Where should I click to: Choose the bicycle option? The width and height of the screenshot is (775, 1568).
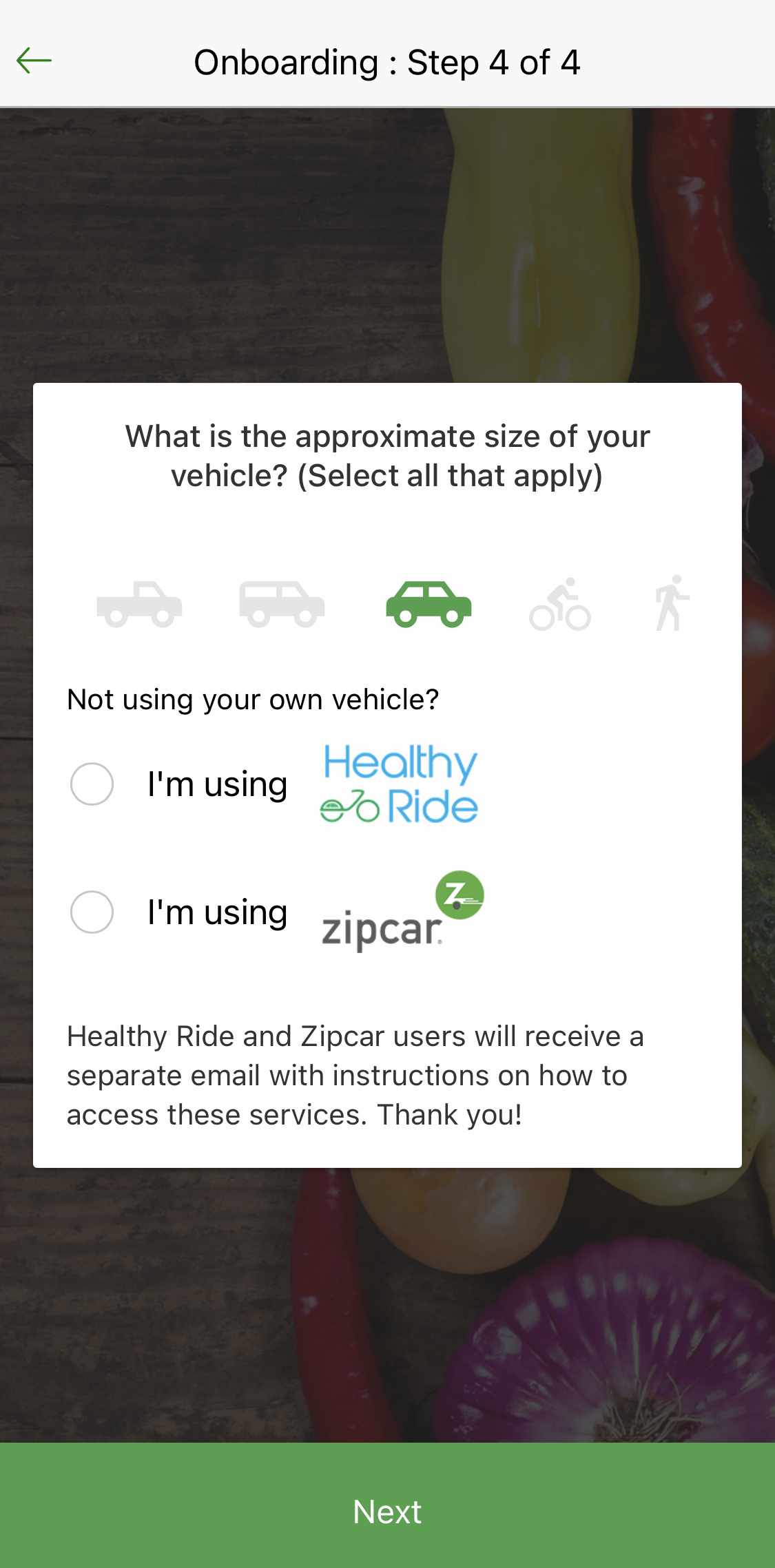pyautogui.click(x=560, y=604)
